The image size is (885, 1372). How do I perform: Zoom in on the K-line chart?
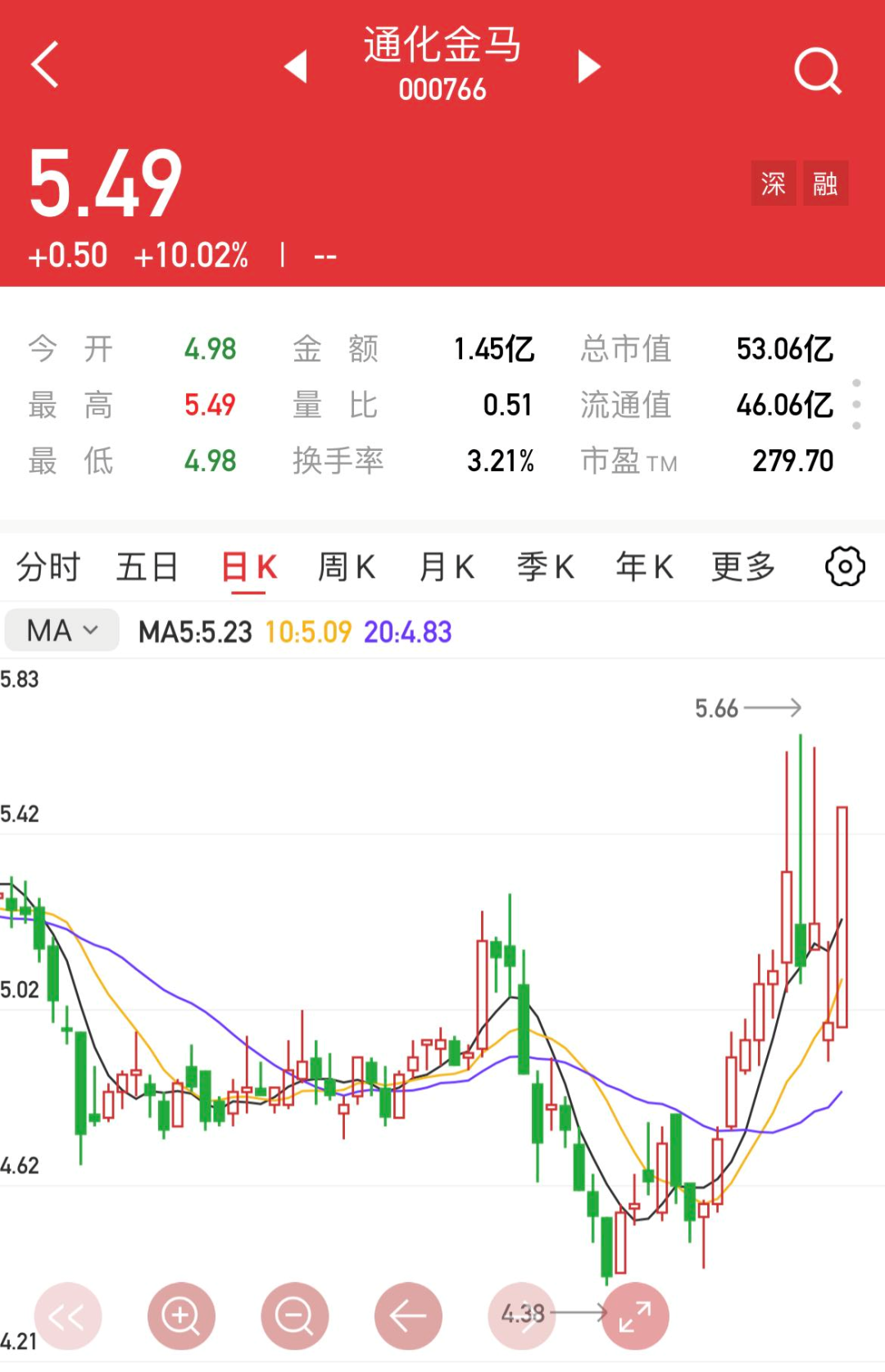[x=181, y=1316]
